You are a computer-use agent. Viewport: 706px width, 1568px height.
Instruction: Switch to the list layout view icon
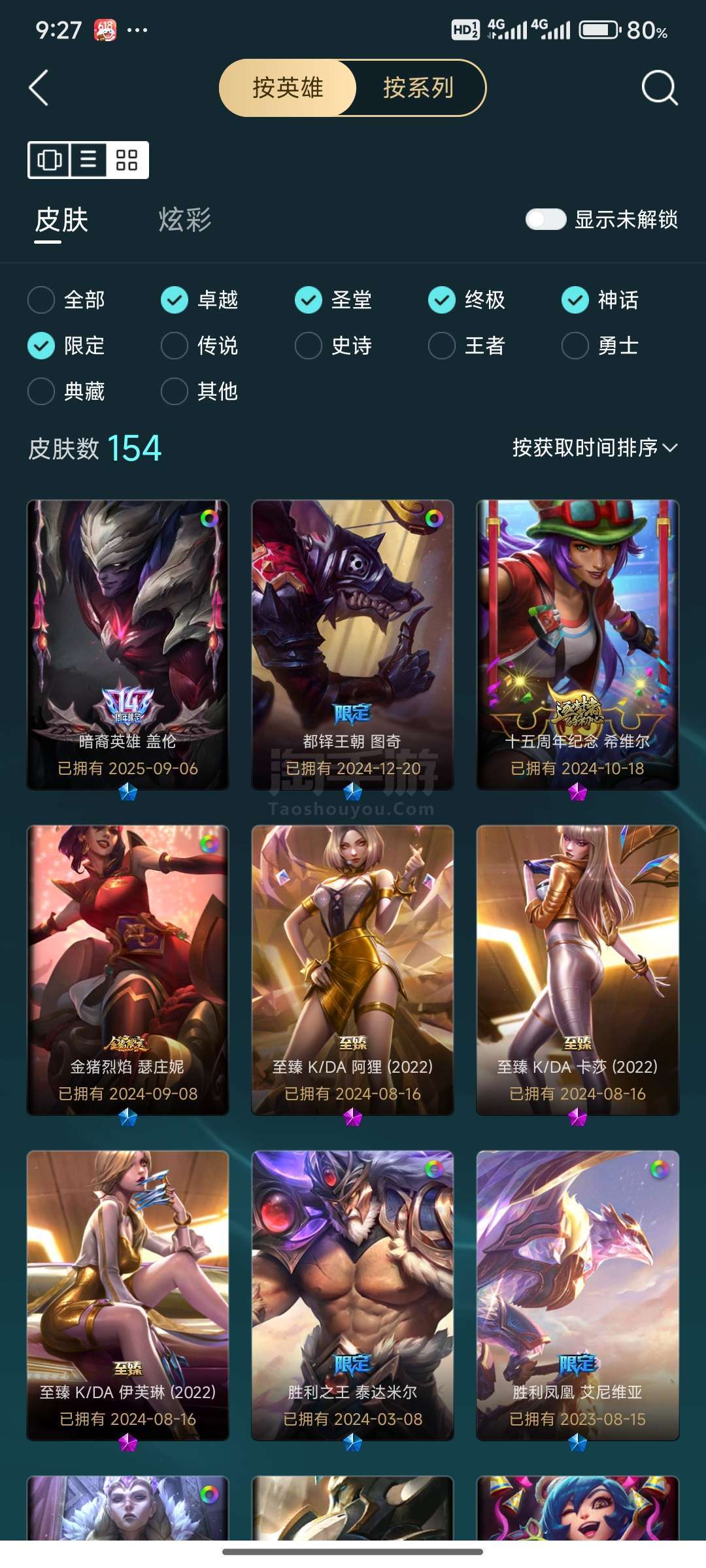88,160
